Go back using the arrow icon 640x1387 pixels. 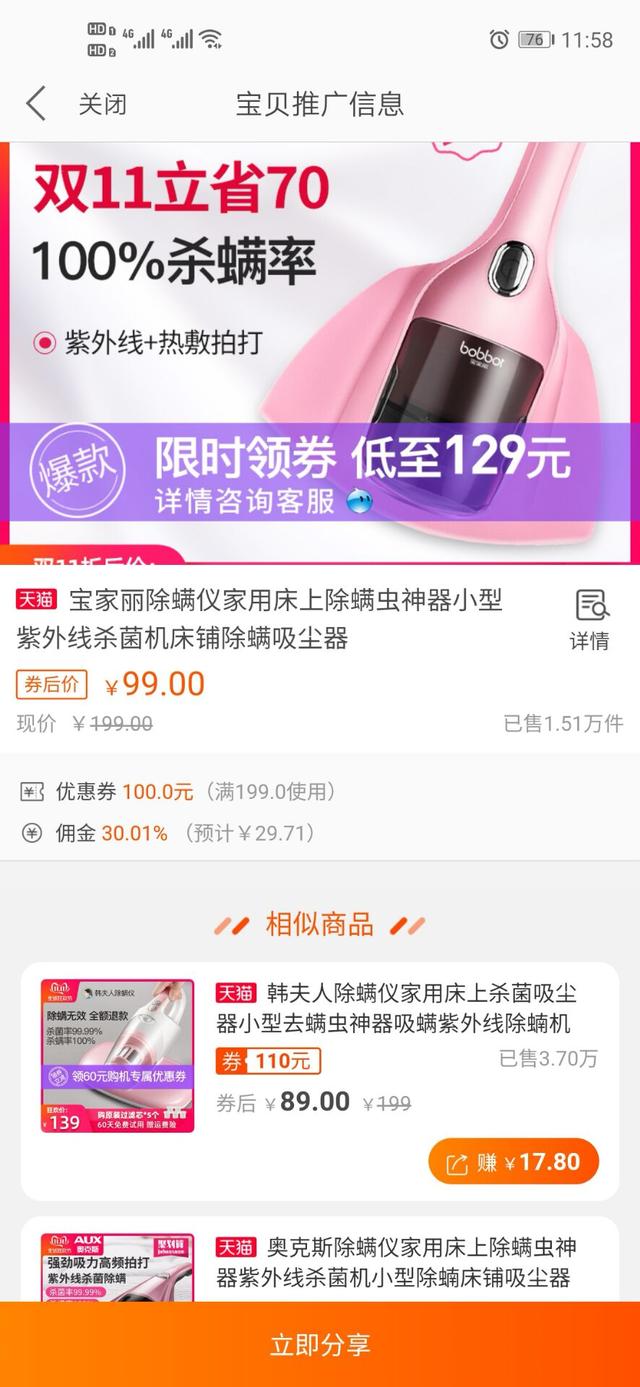(x=36, y=103)
